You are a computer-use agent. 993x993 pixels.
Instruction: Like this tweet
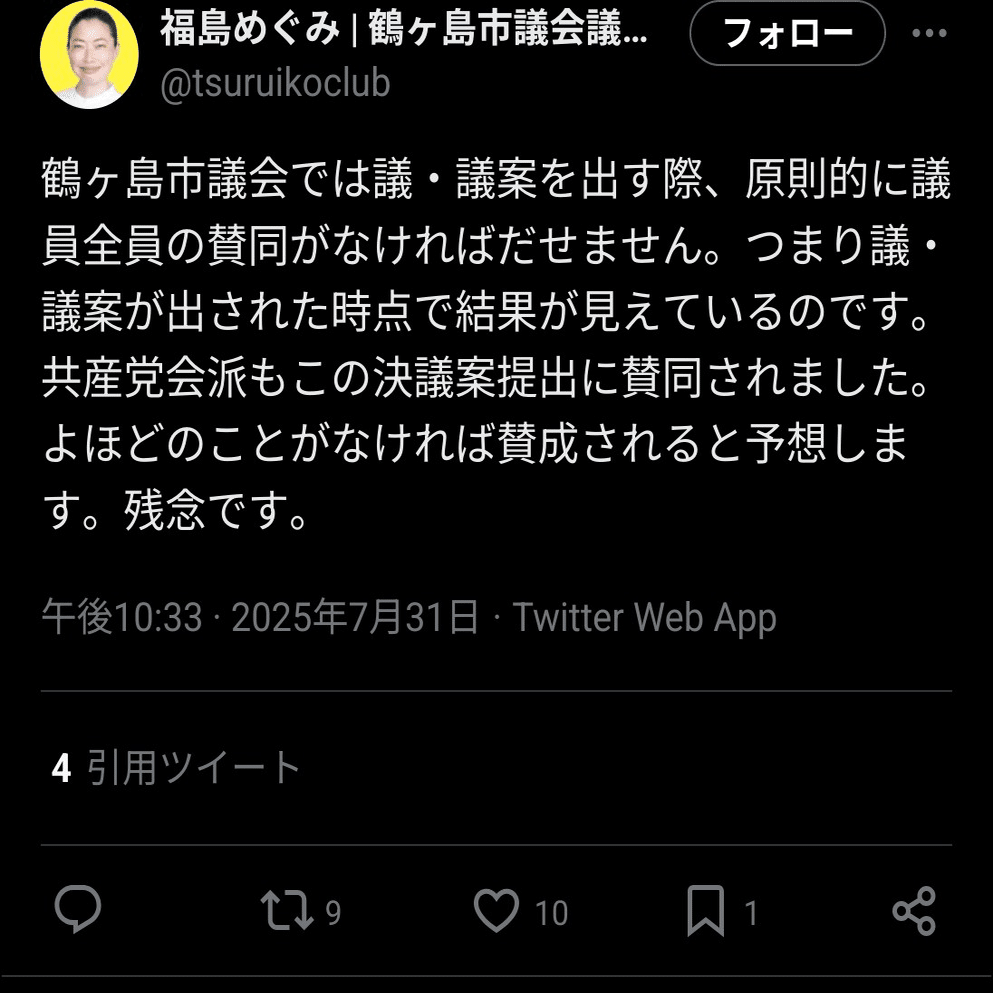coord(496,910)
